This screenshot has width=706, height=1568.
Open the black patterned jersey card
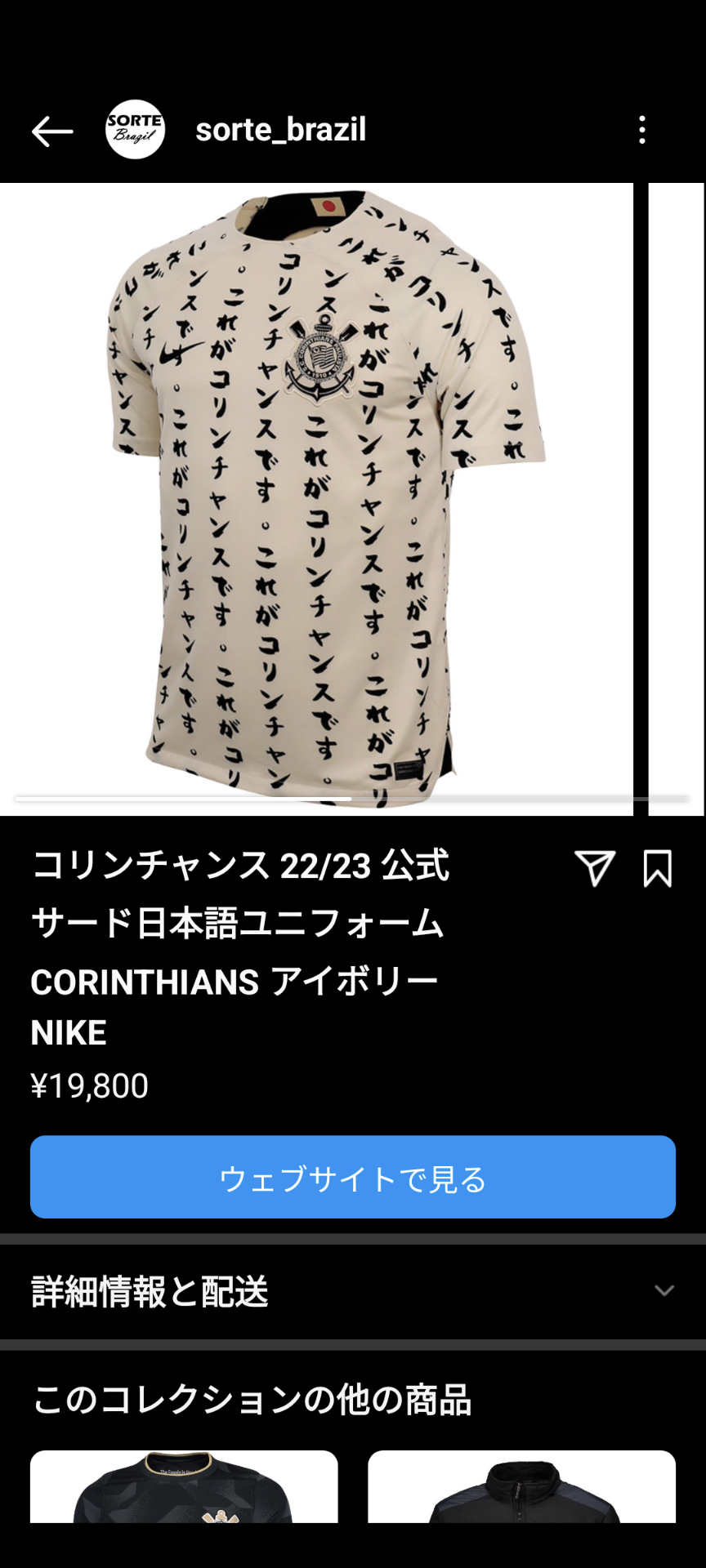pos(184,1486)
